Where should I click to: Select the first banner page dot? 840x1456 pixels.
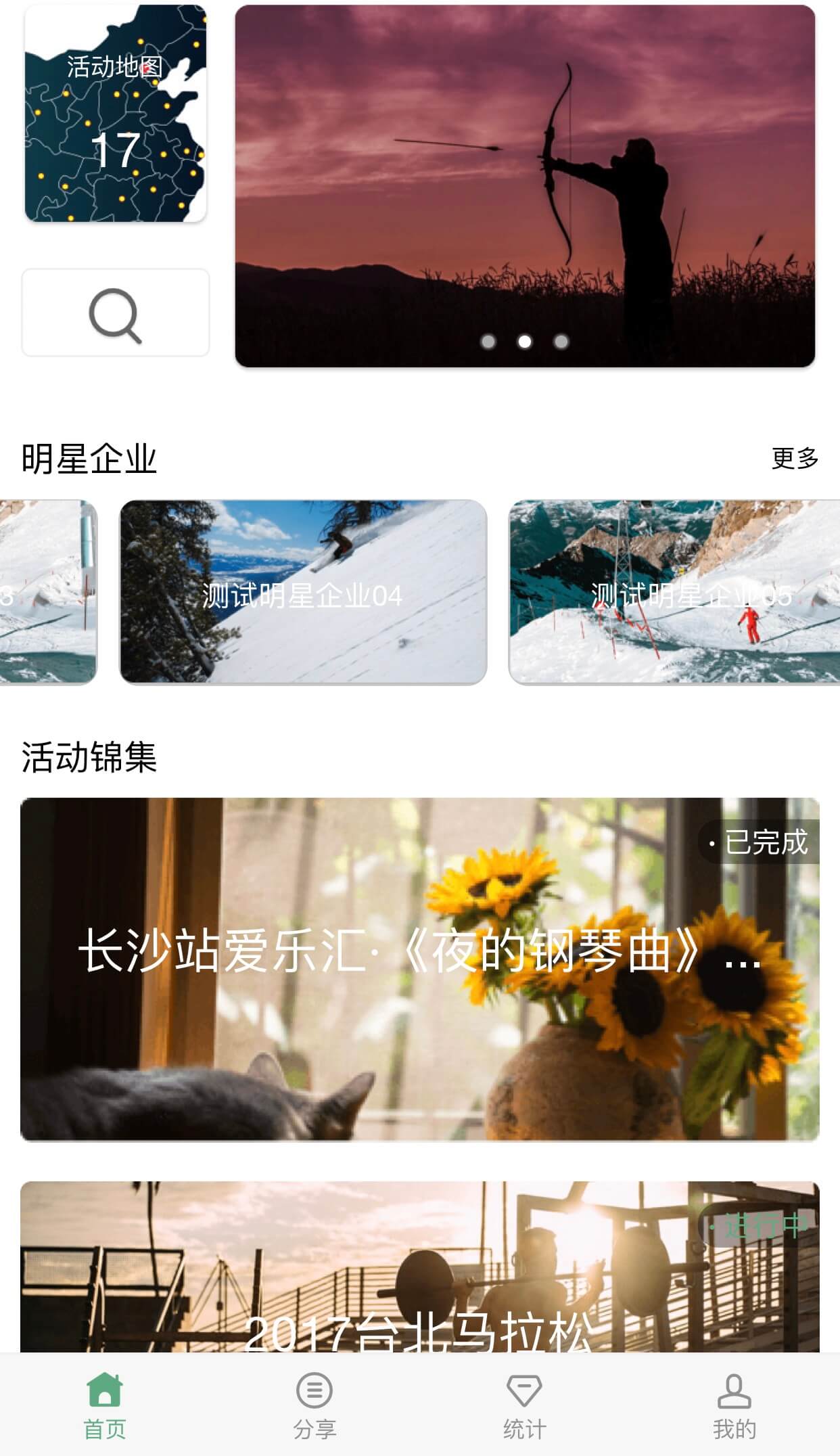(488, 342)
